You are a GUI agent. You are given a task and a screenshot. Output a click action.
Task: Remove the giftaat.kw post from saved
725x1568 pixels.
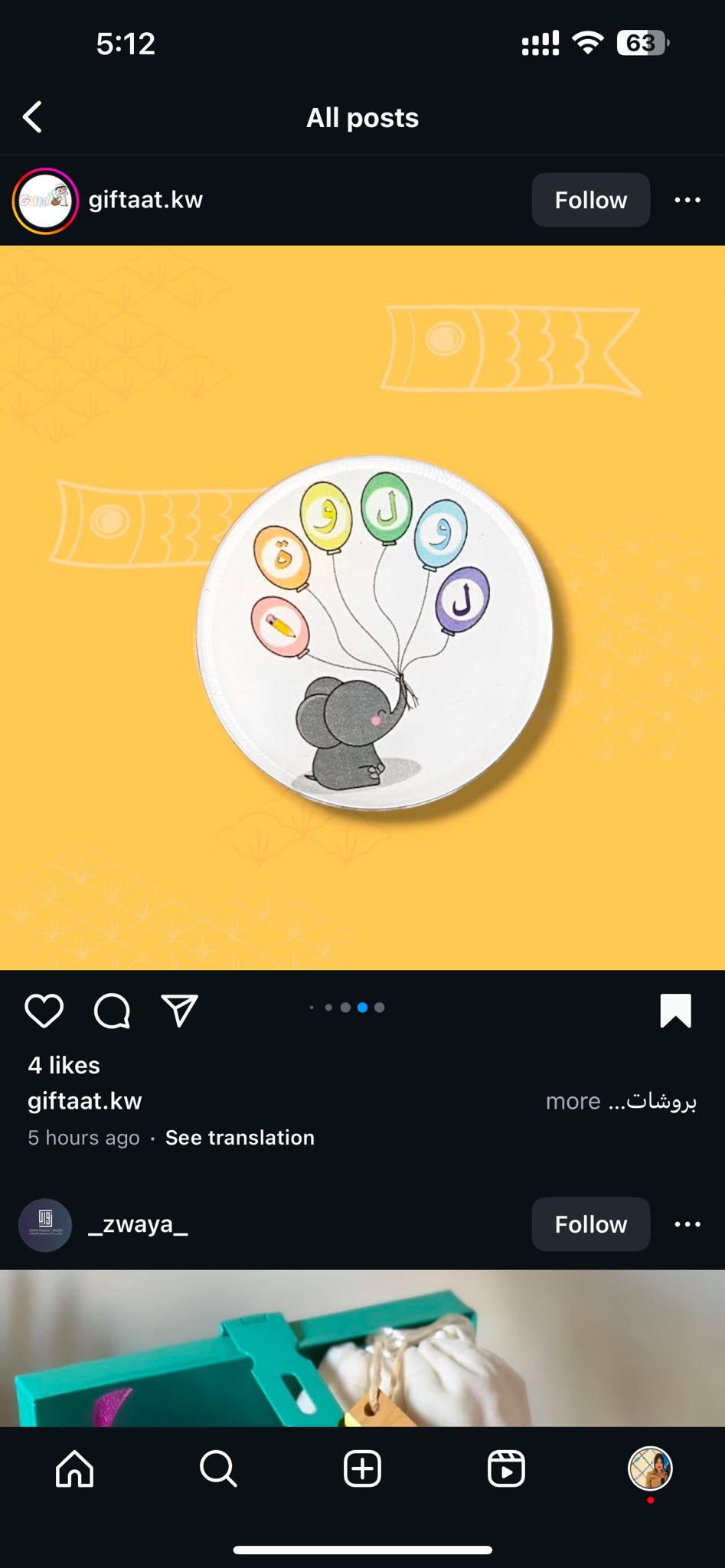675,1011
